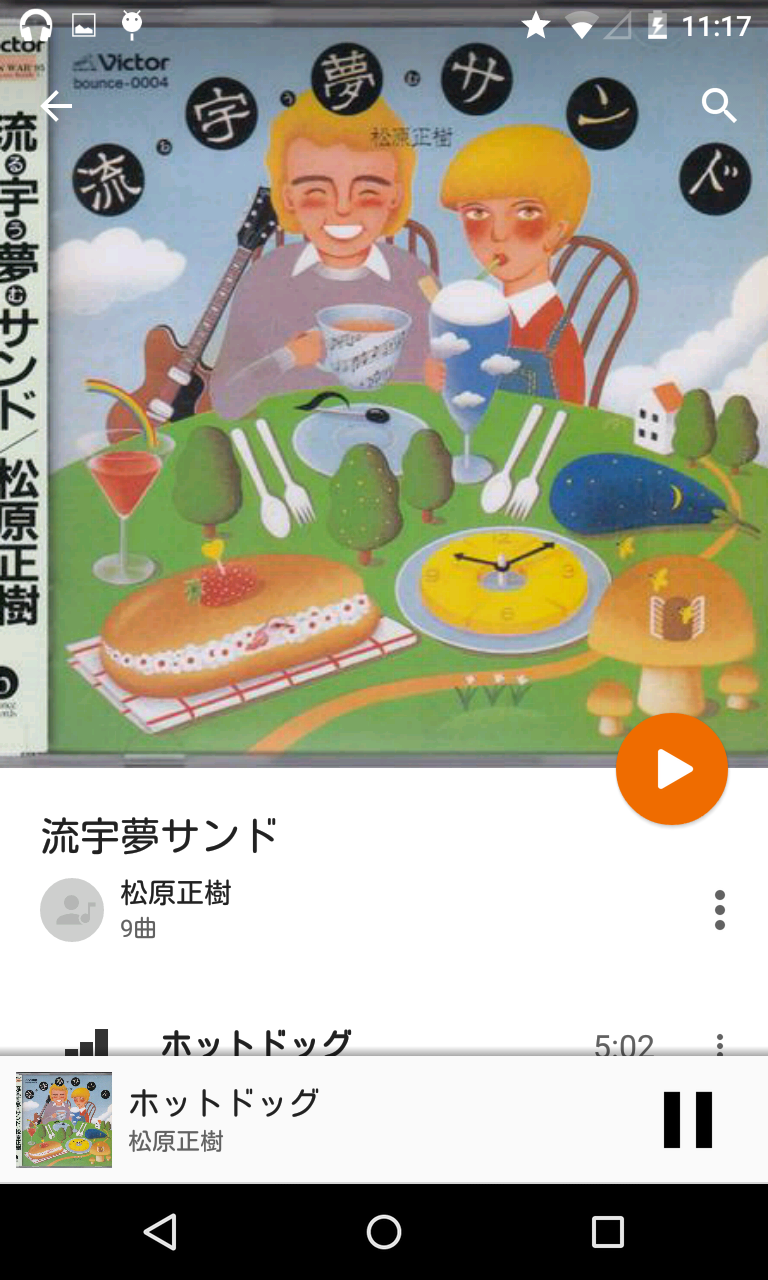The height and width of the screenshot is (1280, 768).
Task: Tap the artist avatar for 松原正樹
Action: coord(71,910)
